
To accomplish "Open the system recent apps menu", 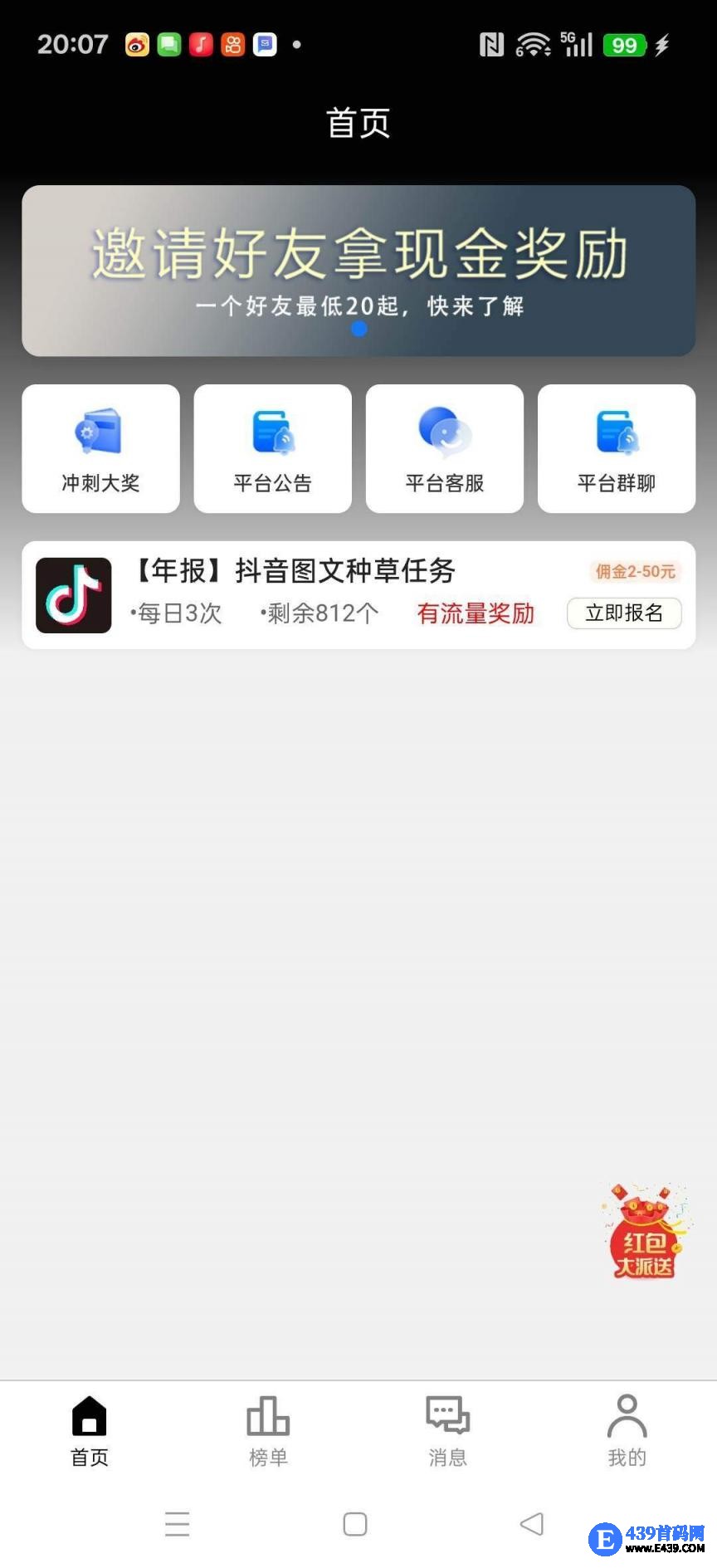I will [x=177, y=1524].
